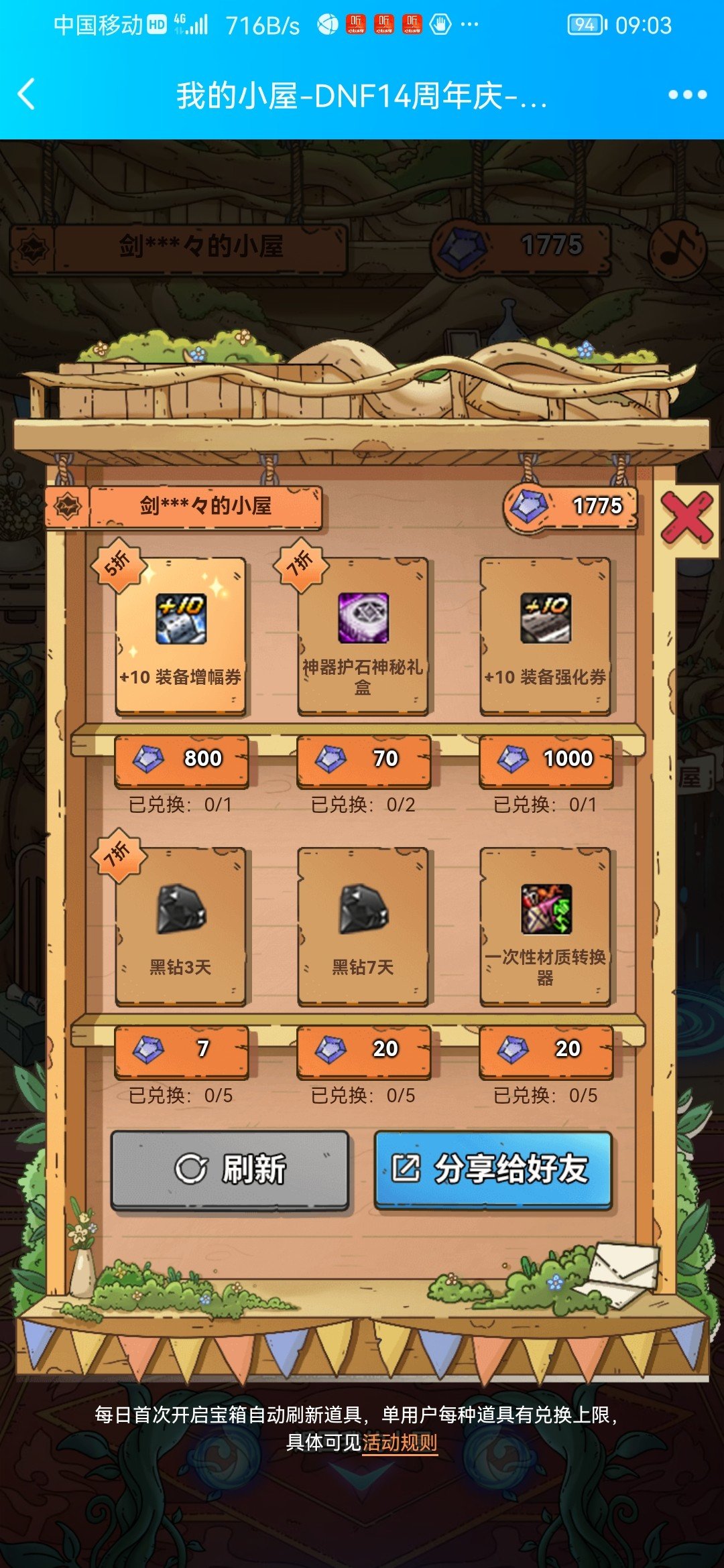Select the 黑钻3天 item card

(x=180, y=926)
